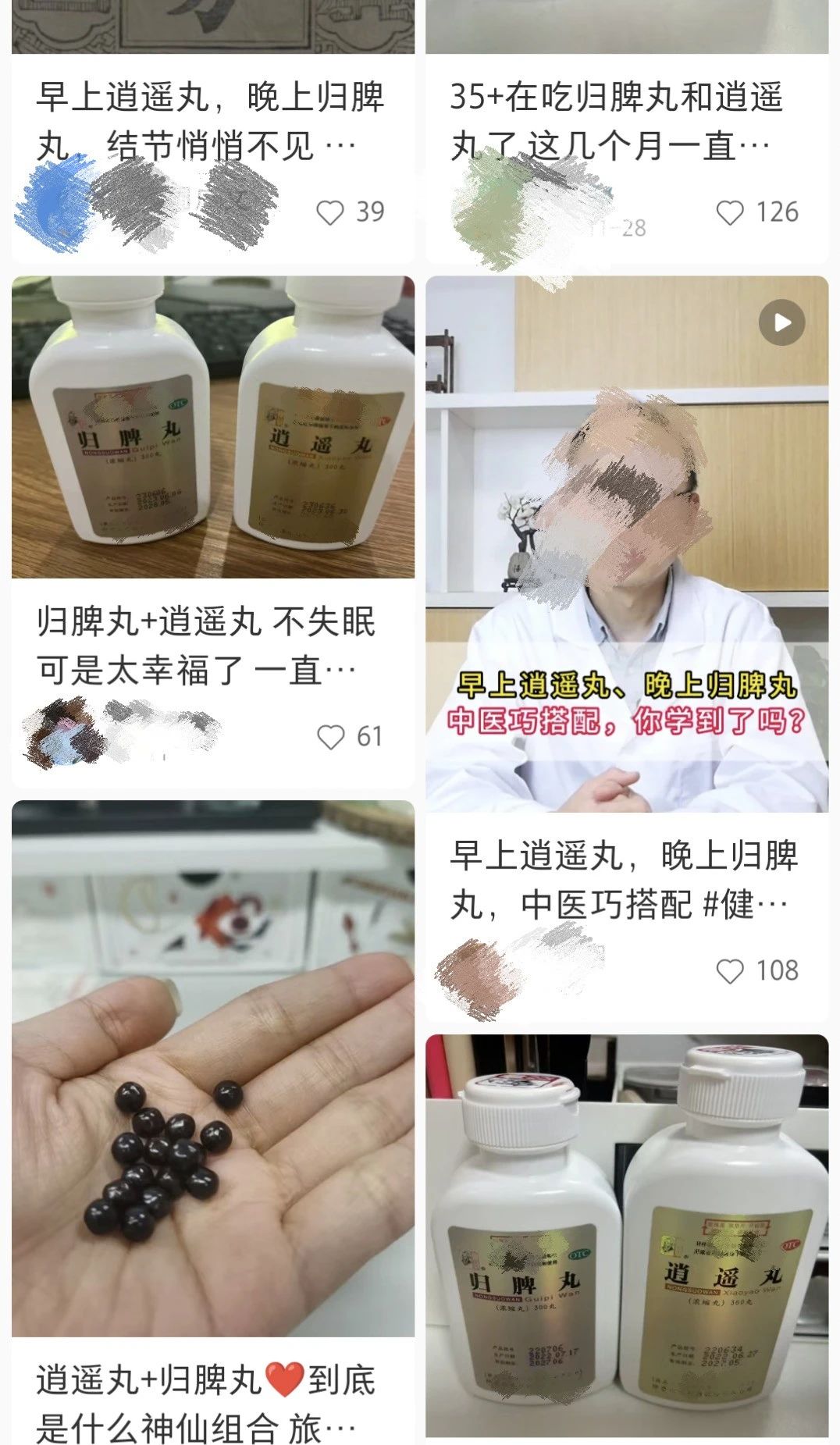Image resolution: width=840 pixels, height=1445 pixels.
Task: Like the post with 39 likes
Action: pyautogui.click(x=330, y=212)
